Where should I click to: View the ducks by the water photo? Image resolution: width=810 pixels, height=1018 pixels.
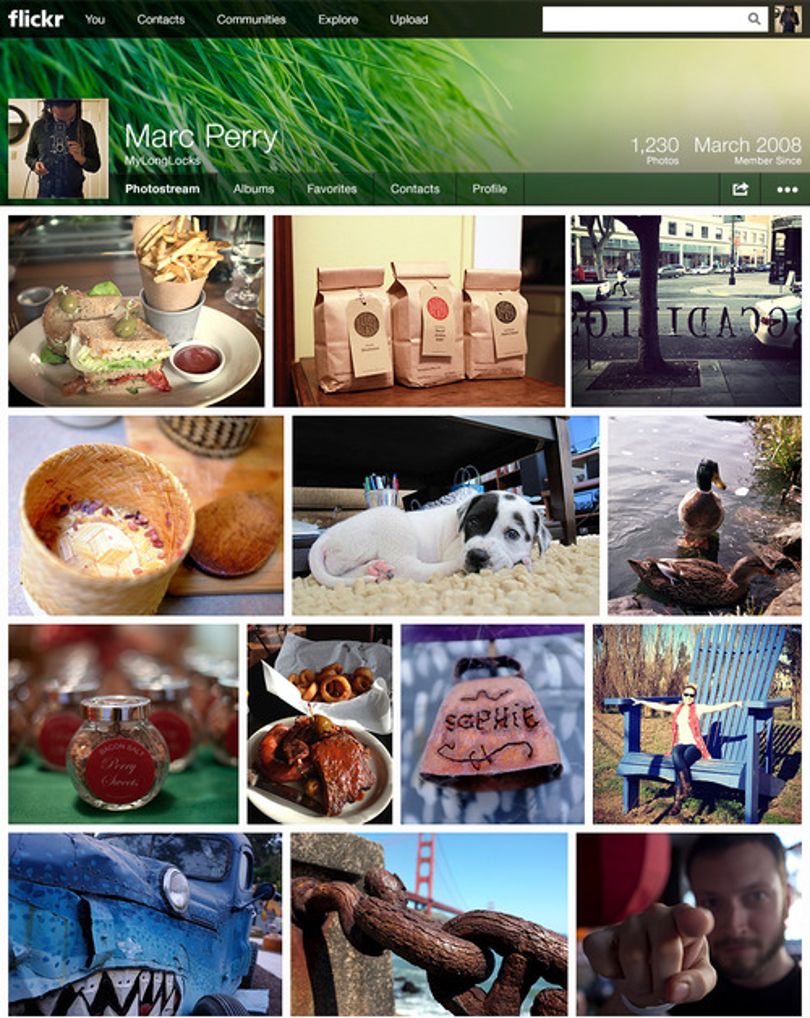[x=705, y=515]
